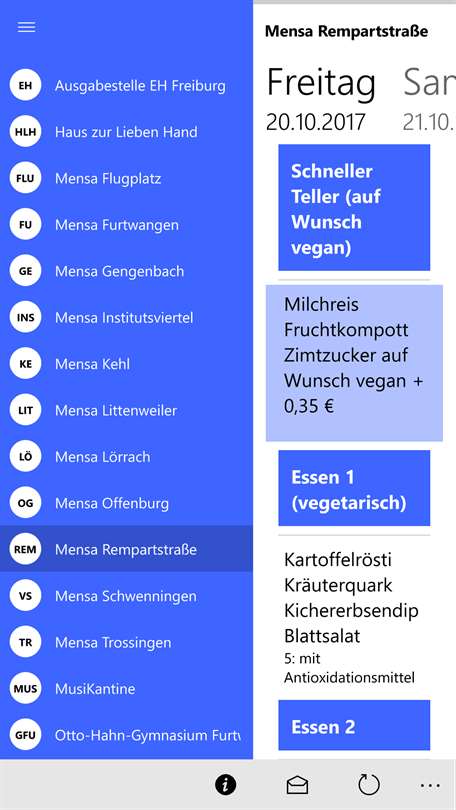Tap the envelope mail icon

click(297, 785)
